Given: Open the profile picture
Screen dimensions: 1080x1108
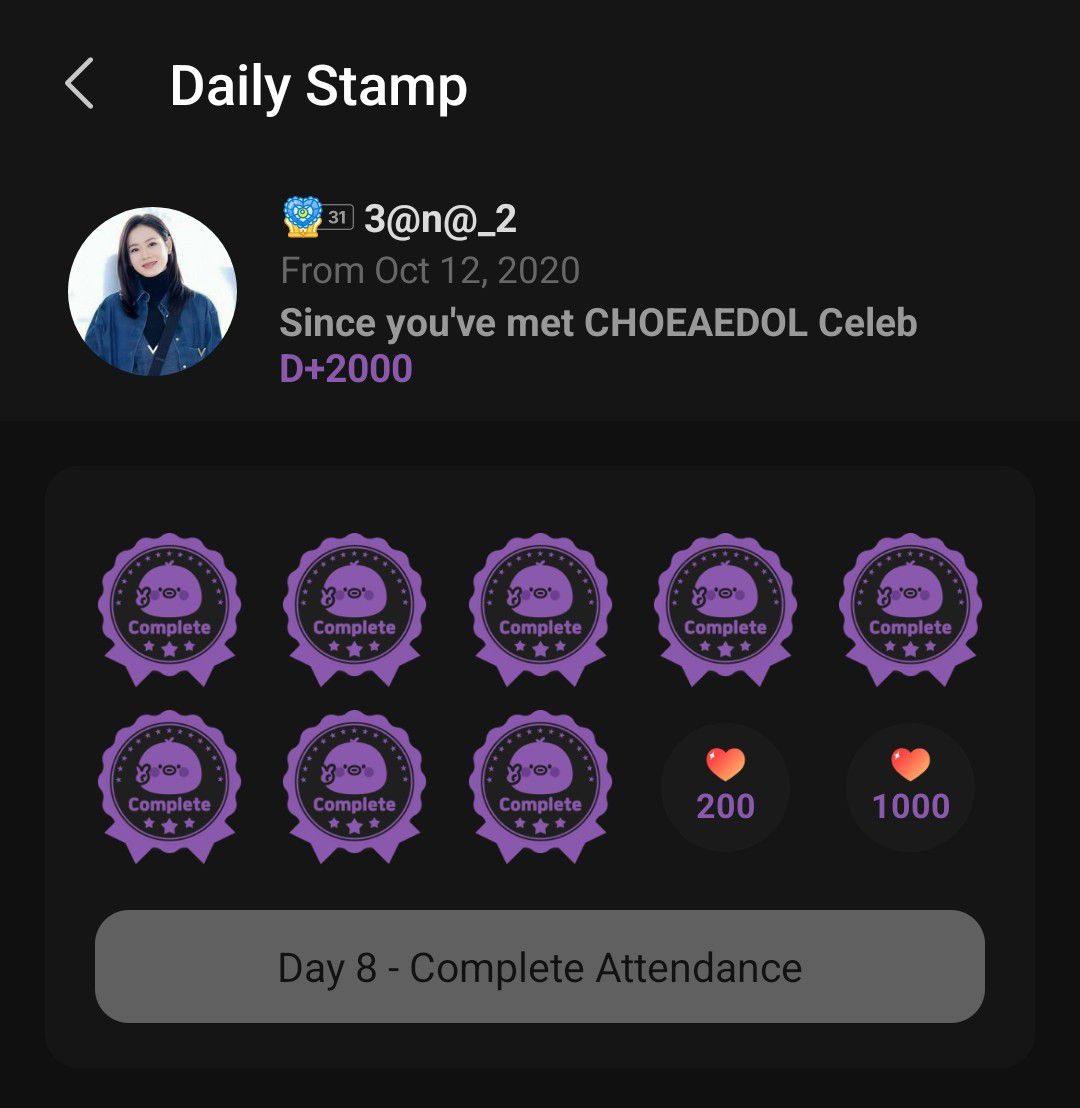Looking at the screenshot, I should tap(152, 292).
